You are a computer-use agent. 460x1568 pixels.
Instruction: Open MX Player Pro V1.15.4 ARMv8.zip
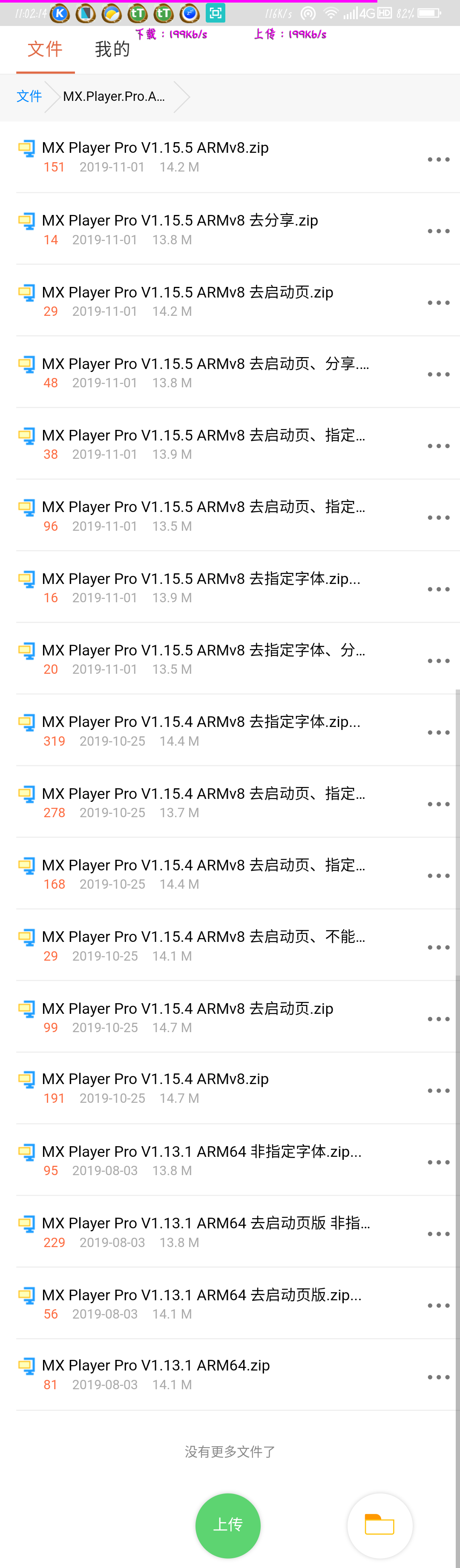pos(155,1079)
